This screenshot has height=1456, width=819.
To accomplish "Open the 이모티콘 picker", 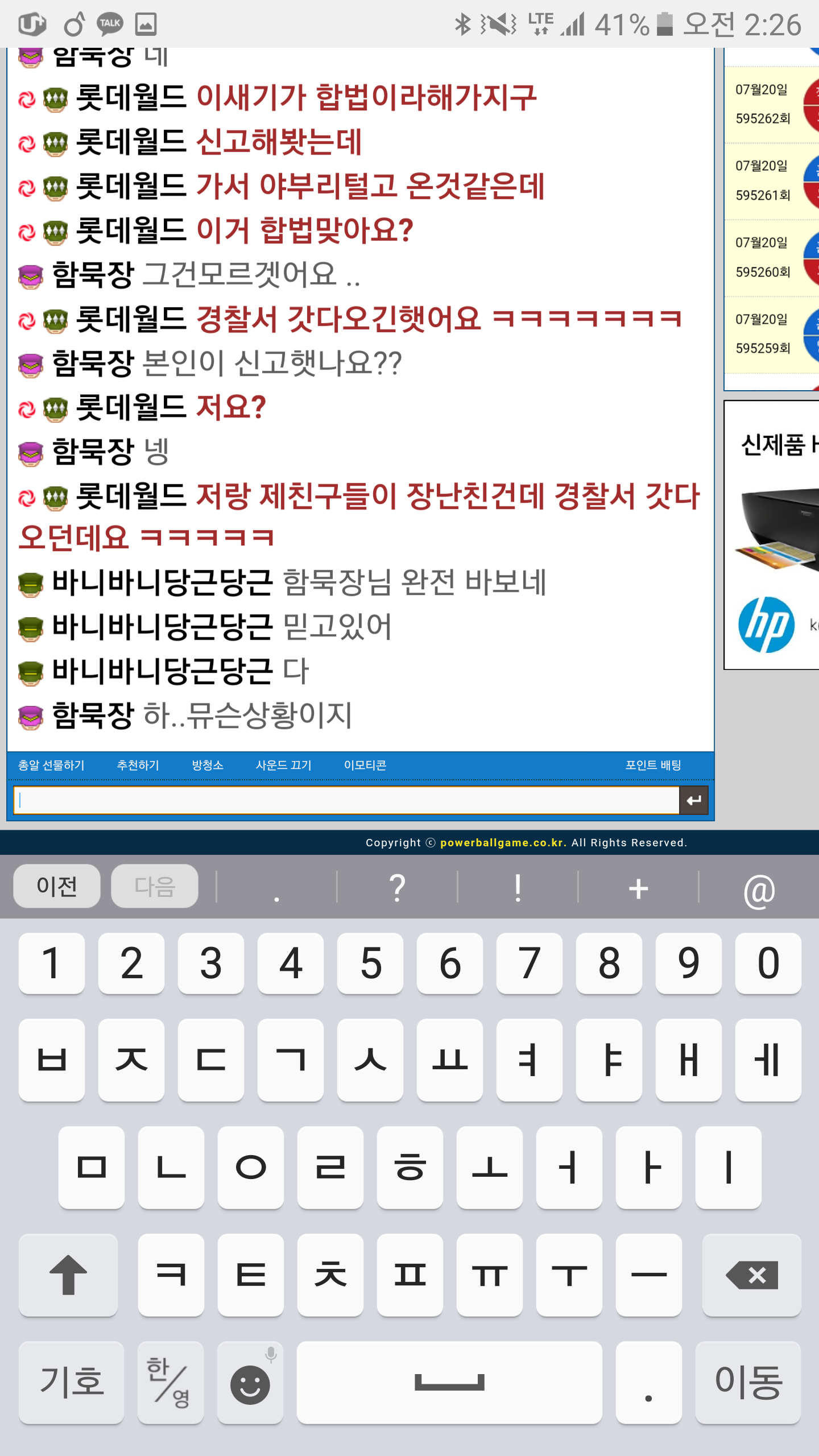I will coord(365,765).
